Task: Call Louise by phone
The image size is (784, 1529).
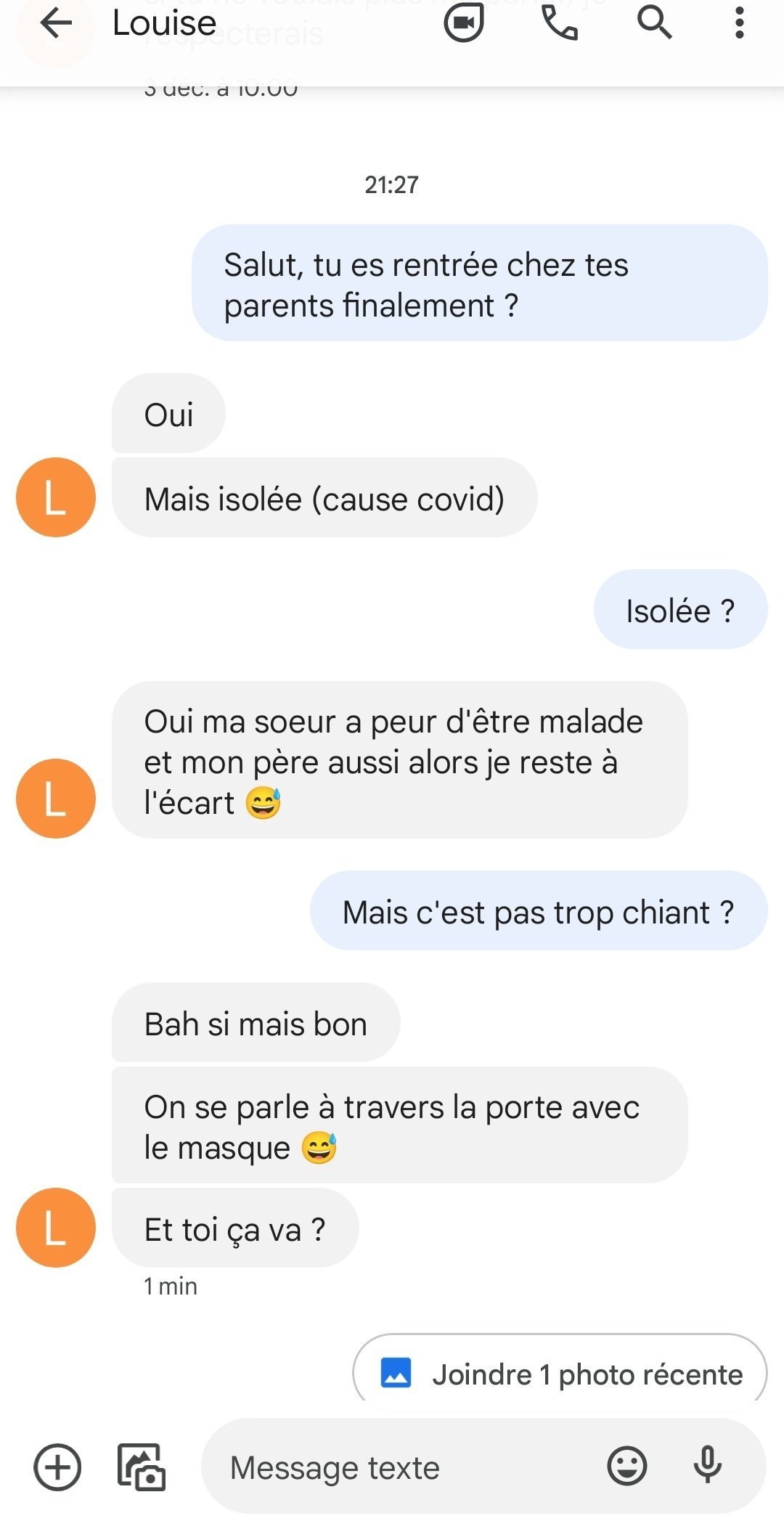Action: [x=560, y=23]
